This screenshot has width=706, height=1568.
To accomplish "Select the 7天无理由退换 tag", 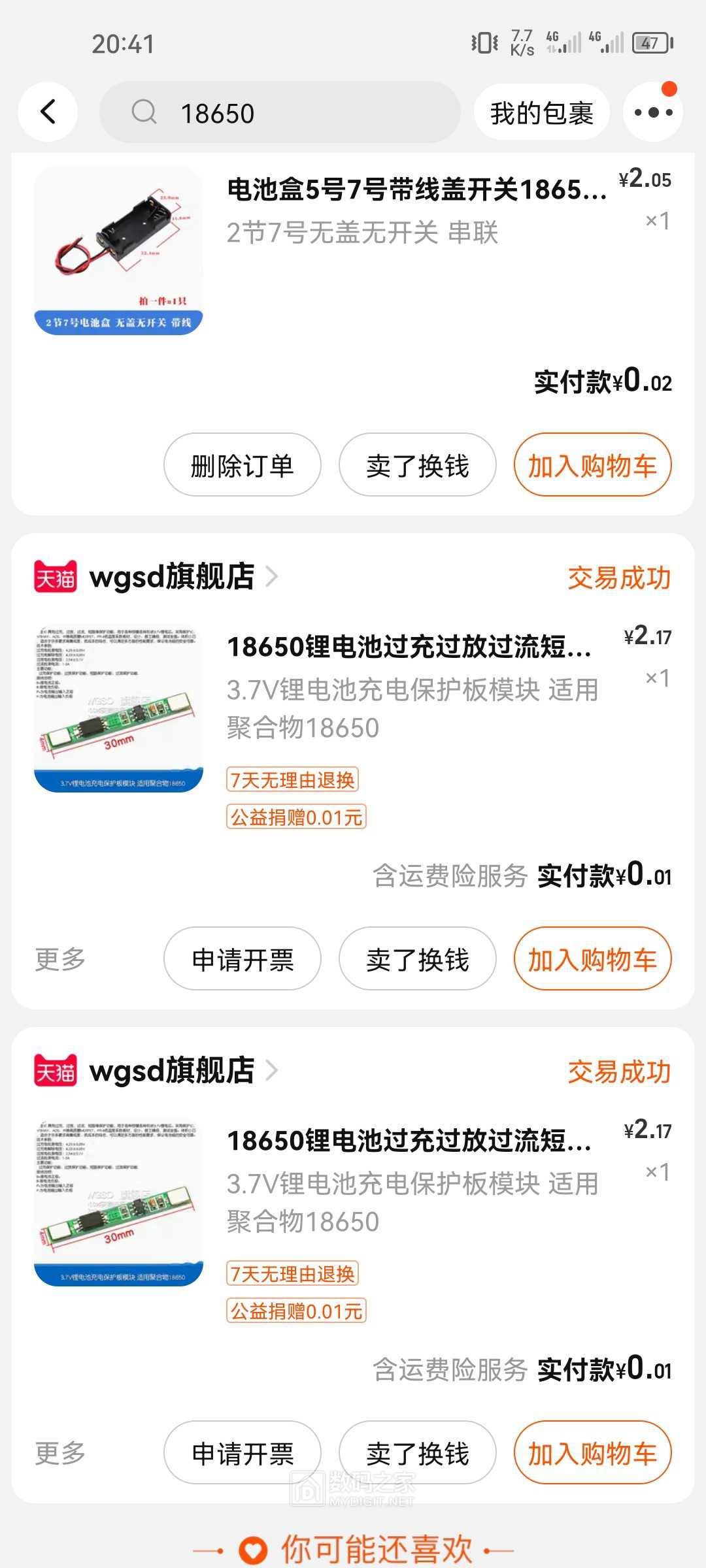I will (x=294, y=781).
